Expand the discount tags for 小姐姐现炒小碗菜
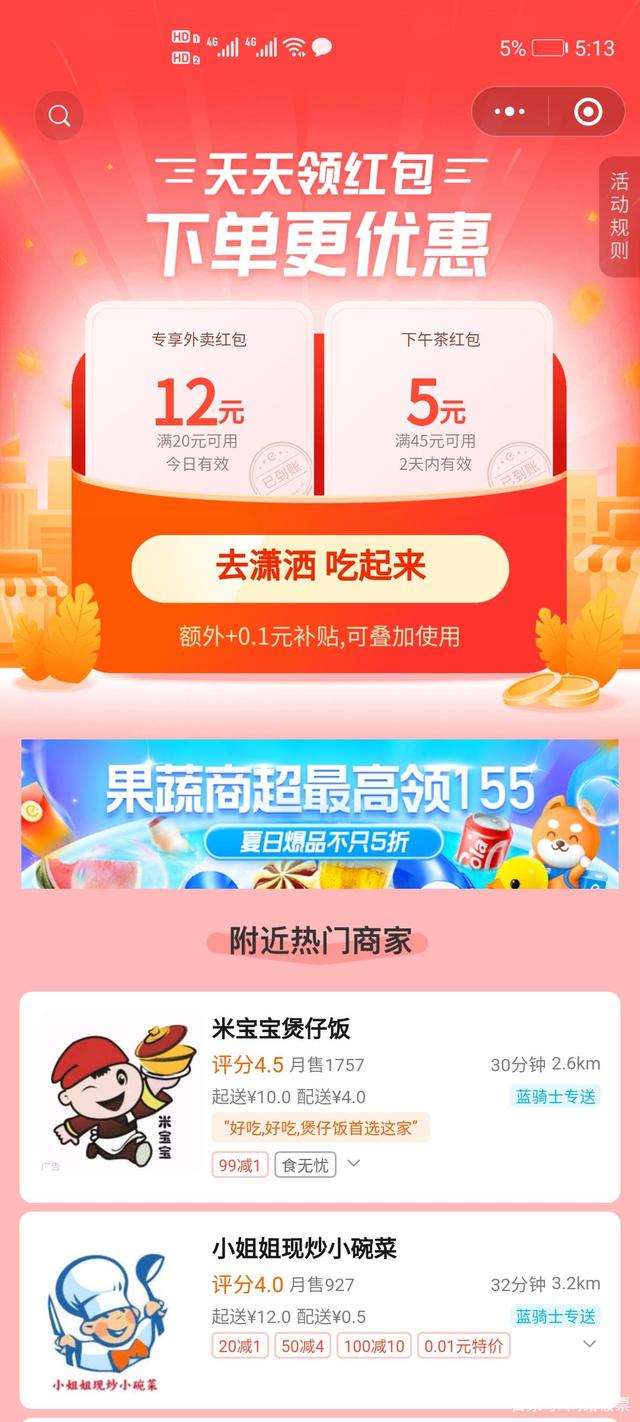Screen dimensions: 640x1422 (589, 1344)
